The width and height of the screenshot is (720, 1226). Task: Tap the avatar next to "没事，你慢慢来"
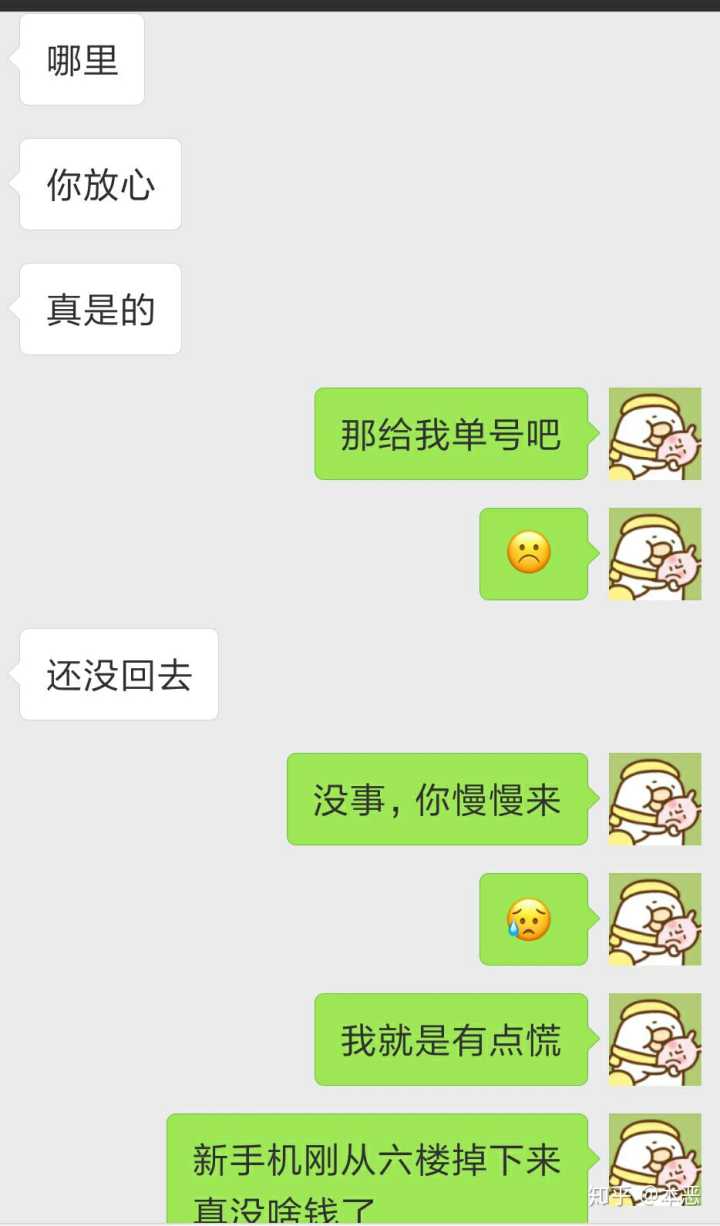point(655,799)
